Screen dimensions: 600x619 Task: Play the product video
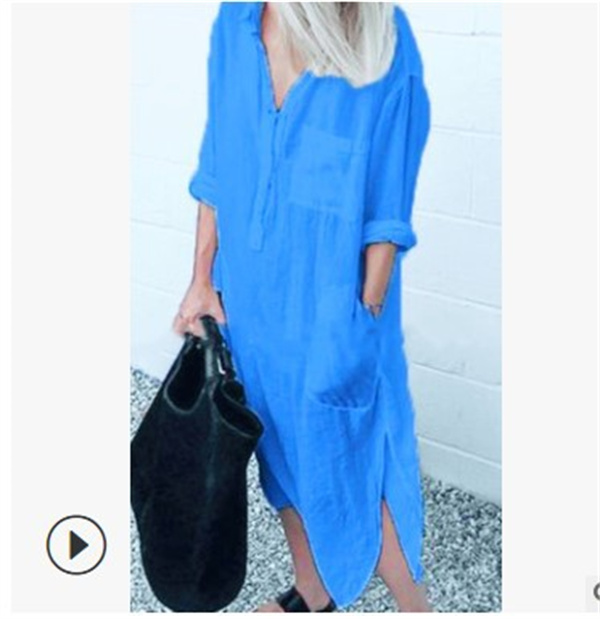tap(77, 544)
